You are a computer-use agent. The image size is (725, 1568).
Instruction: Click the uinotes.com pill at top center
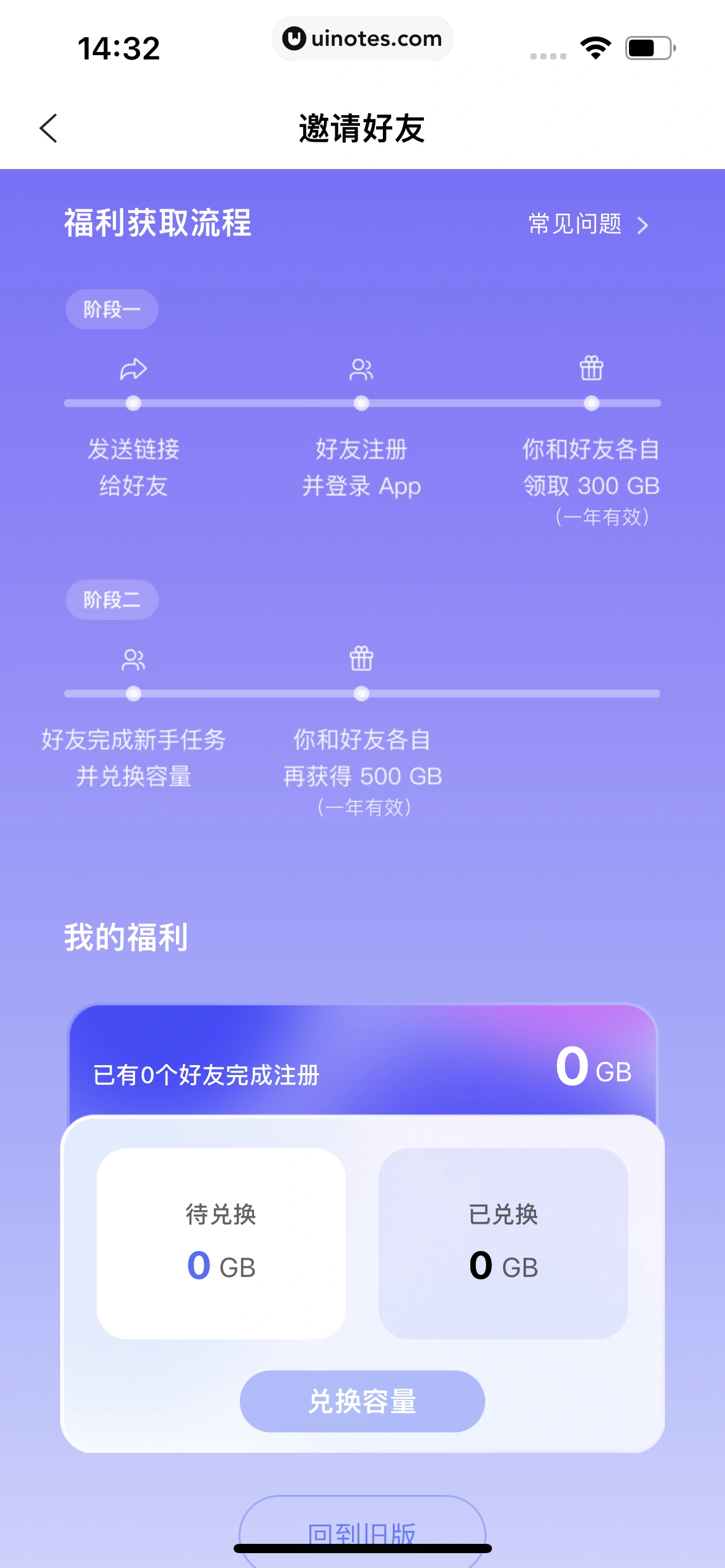click(362, 38)
